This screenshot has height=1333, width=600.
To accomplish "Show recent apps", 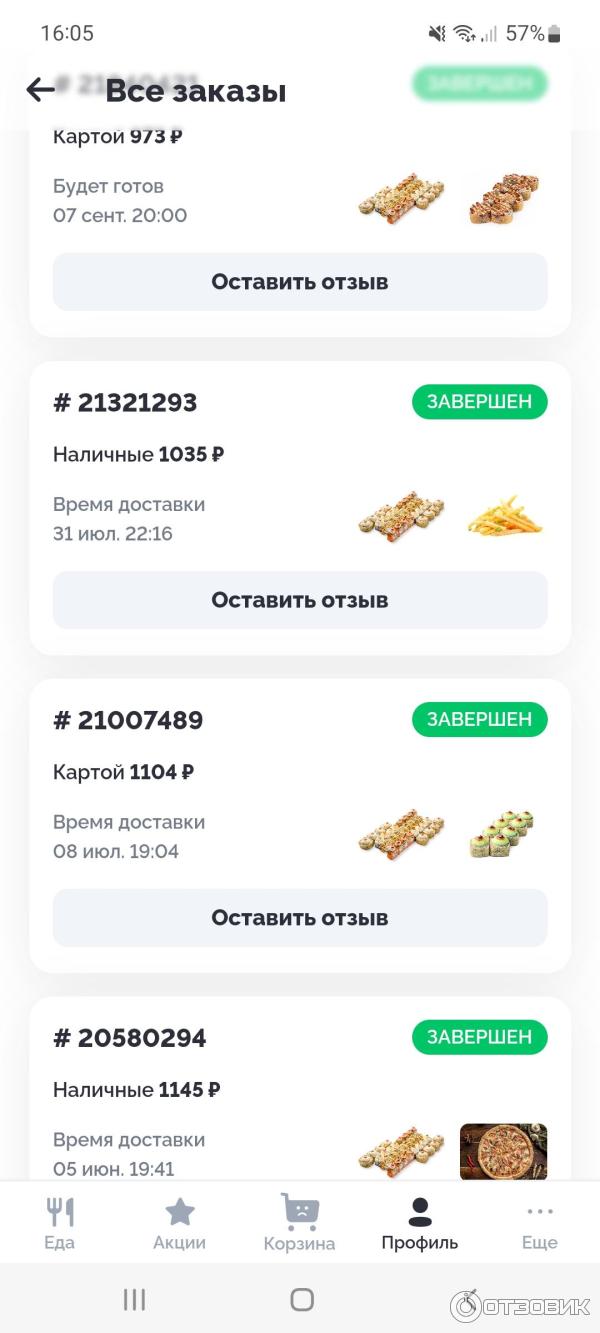I will tap(134, 1299).
